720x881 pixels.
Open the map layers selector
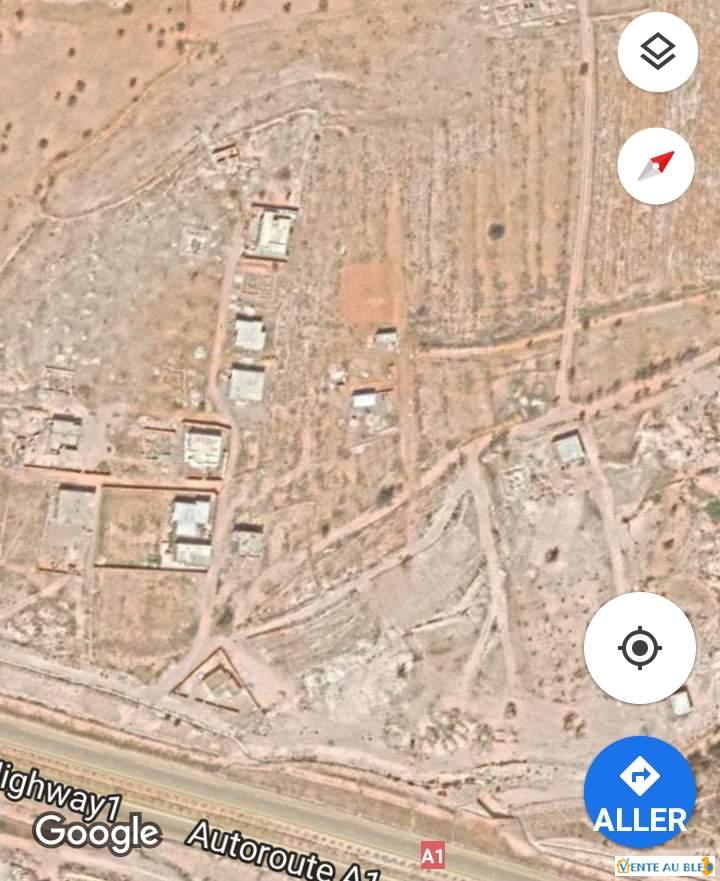pos(657,51)
